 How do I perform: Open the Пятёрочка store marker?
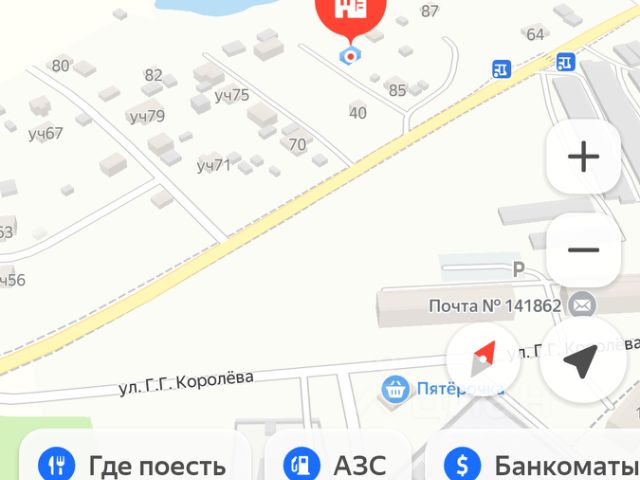[397, 388]
